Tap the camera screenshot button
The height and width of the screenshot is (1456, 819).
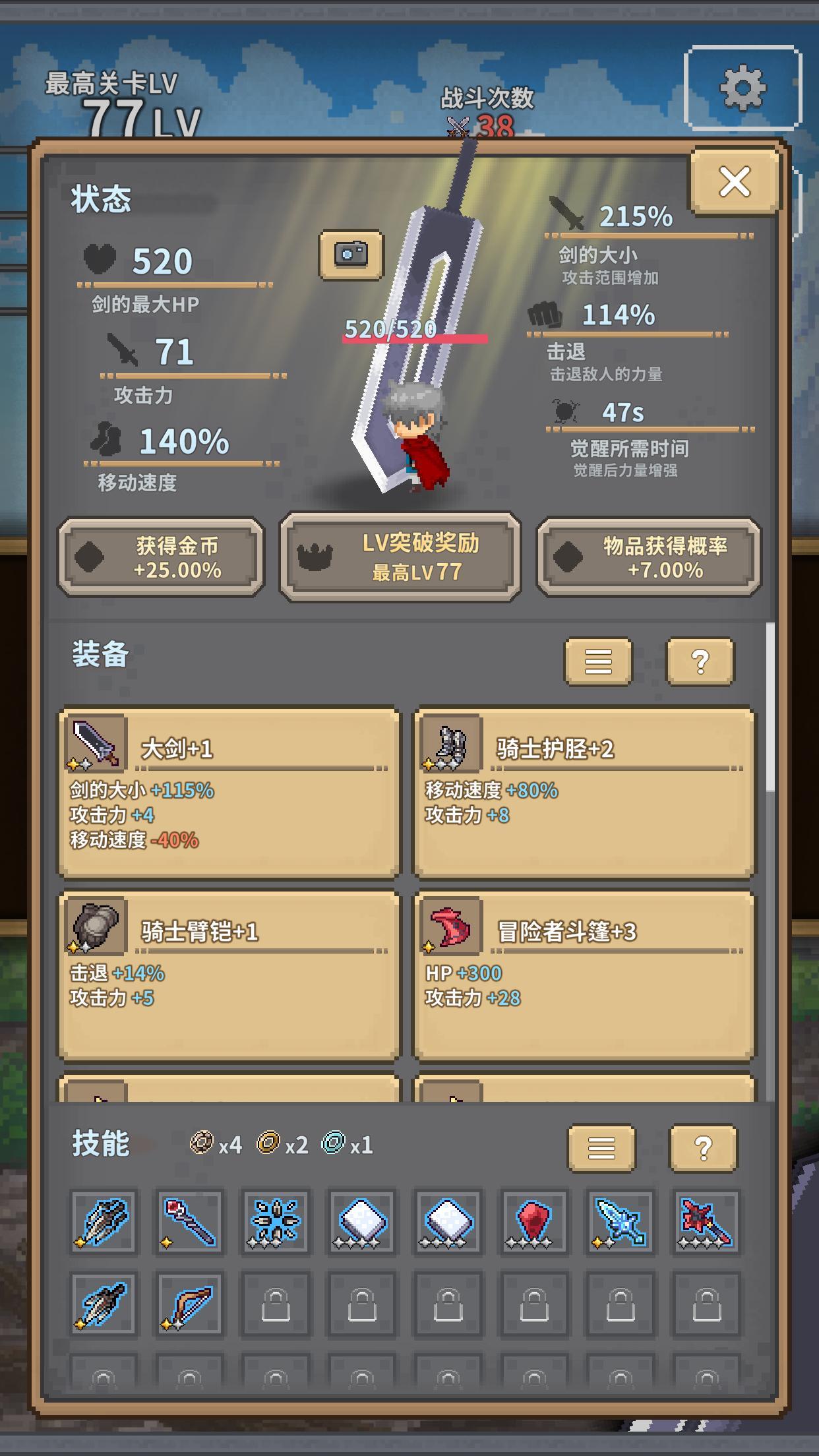[x=351, y=254]
